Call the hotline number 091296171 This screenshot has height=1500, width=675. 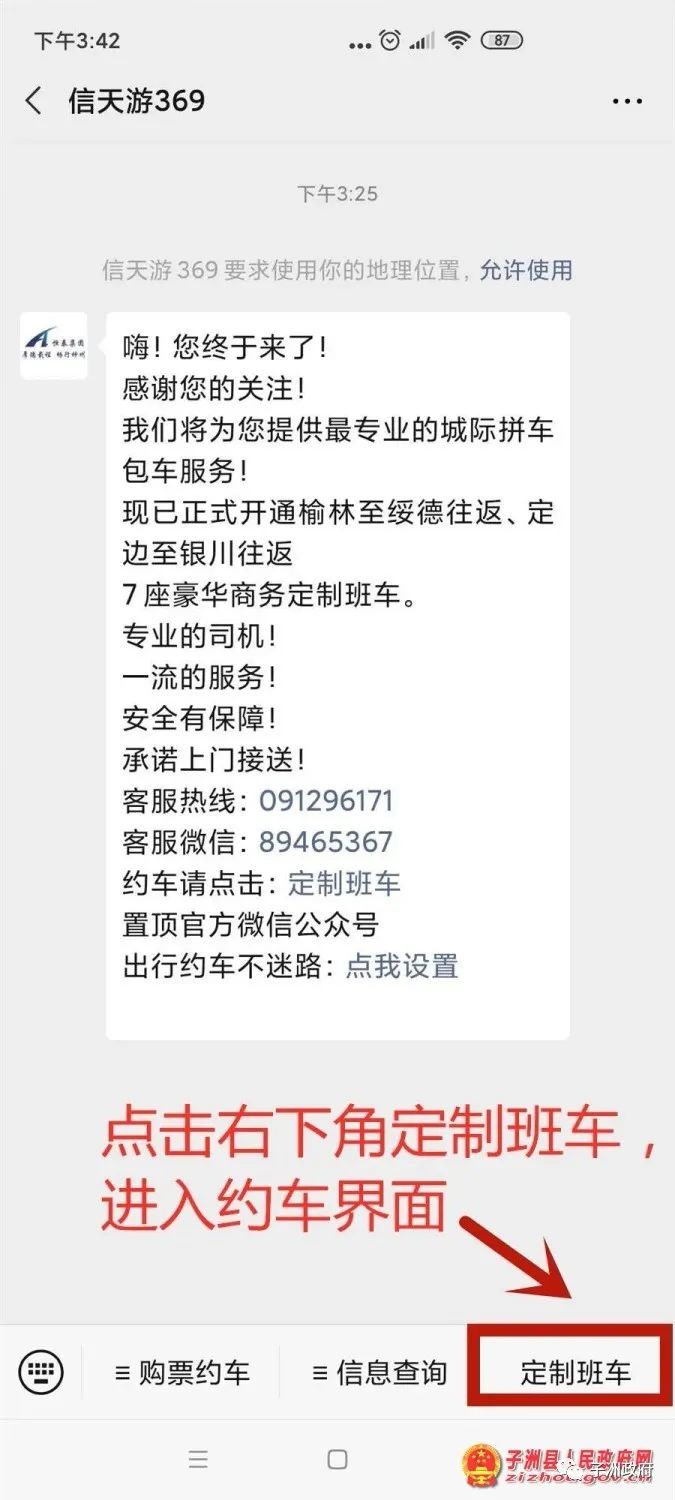(x=326, y=800)
